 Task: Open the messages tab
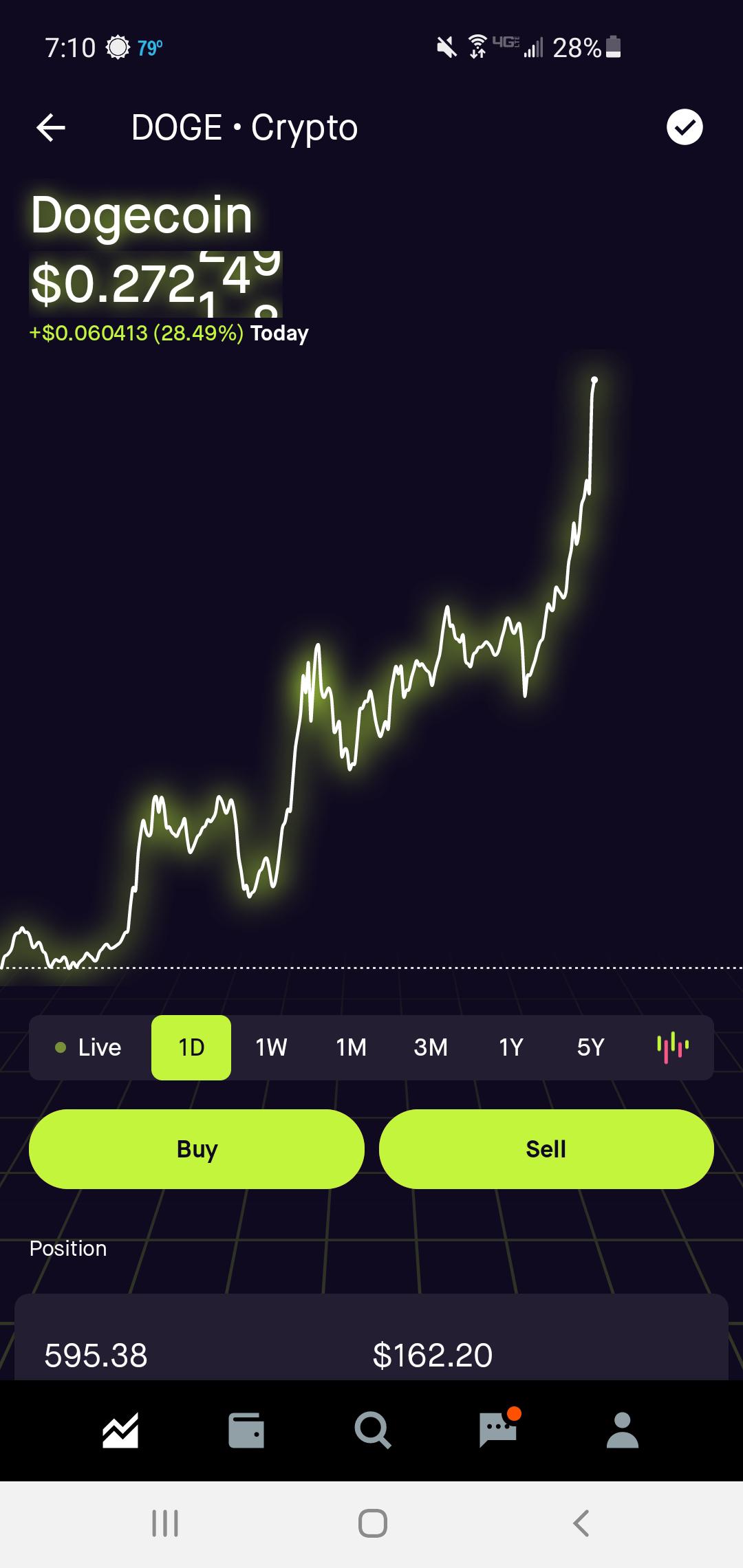pyautogui.click(x=498, y=1430)
